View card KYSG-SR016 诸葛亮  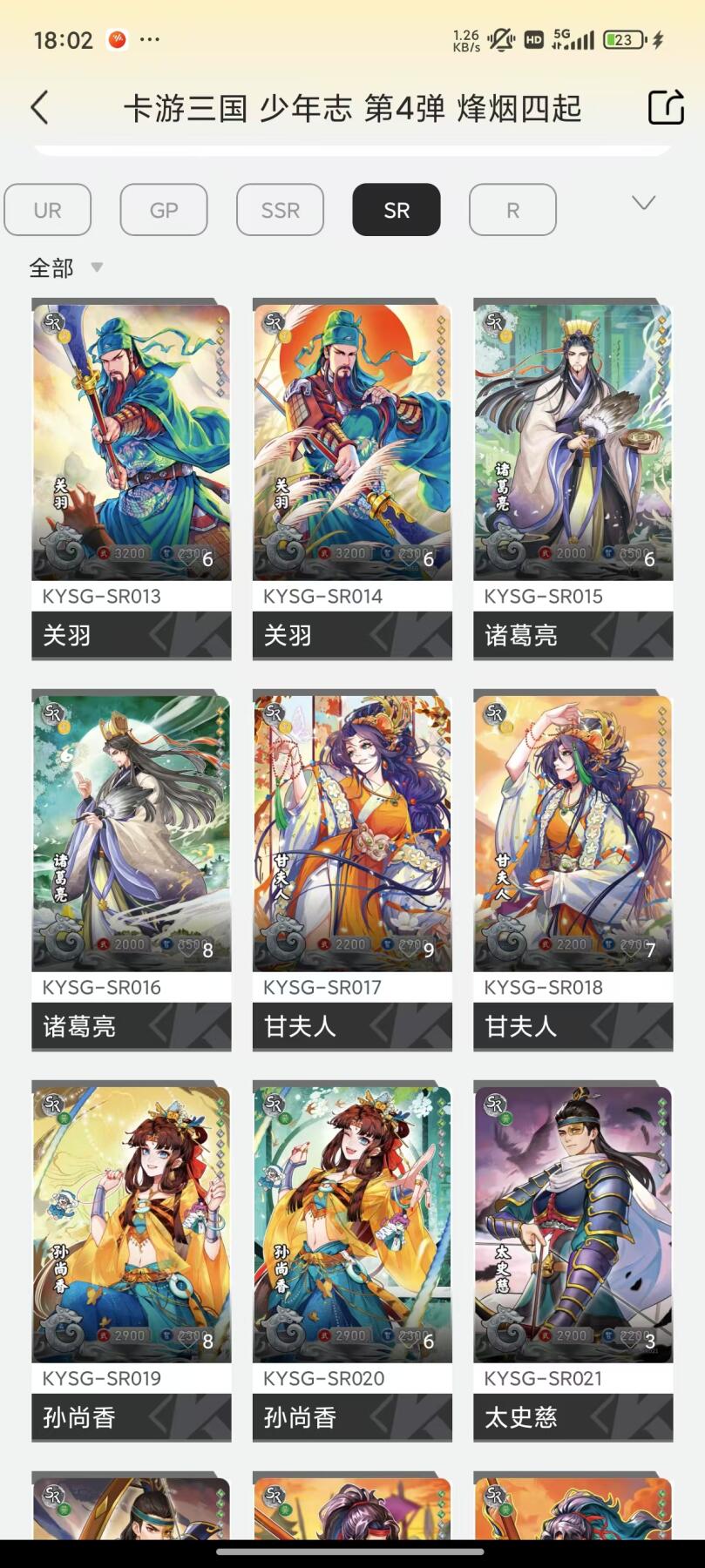coord(132,832)
